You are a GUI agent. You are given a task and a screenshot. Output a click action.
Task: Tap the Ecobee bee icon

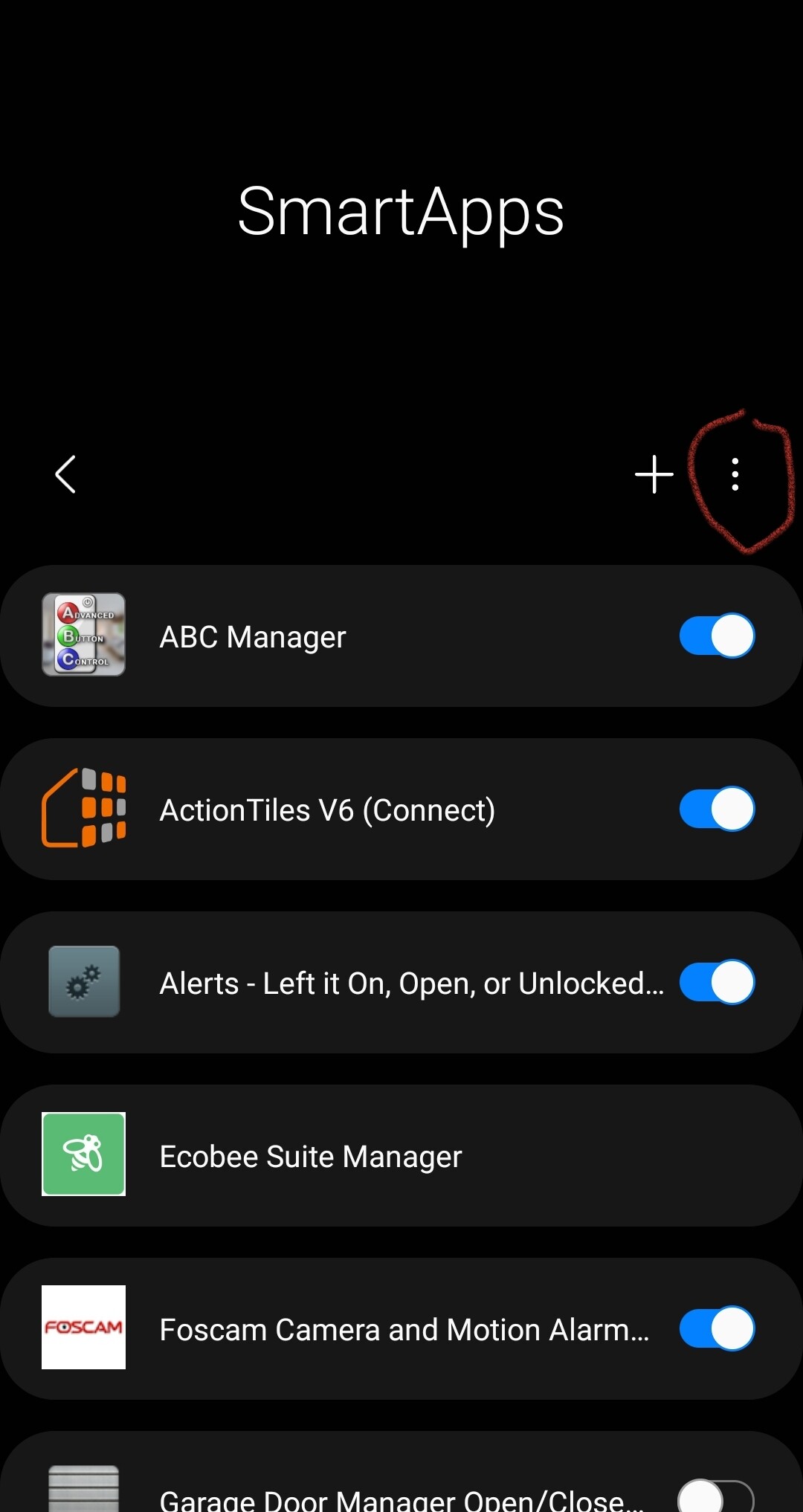click(x=84, y=1154)
